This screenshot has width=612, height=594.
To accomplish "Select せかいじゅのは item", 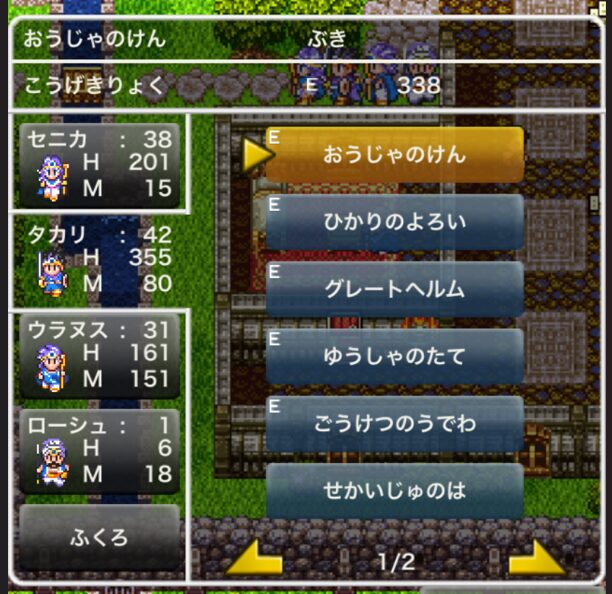I will (394, 491).
